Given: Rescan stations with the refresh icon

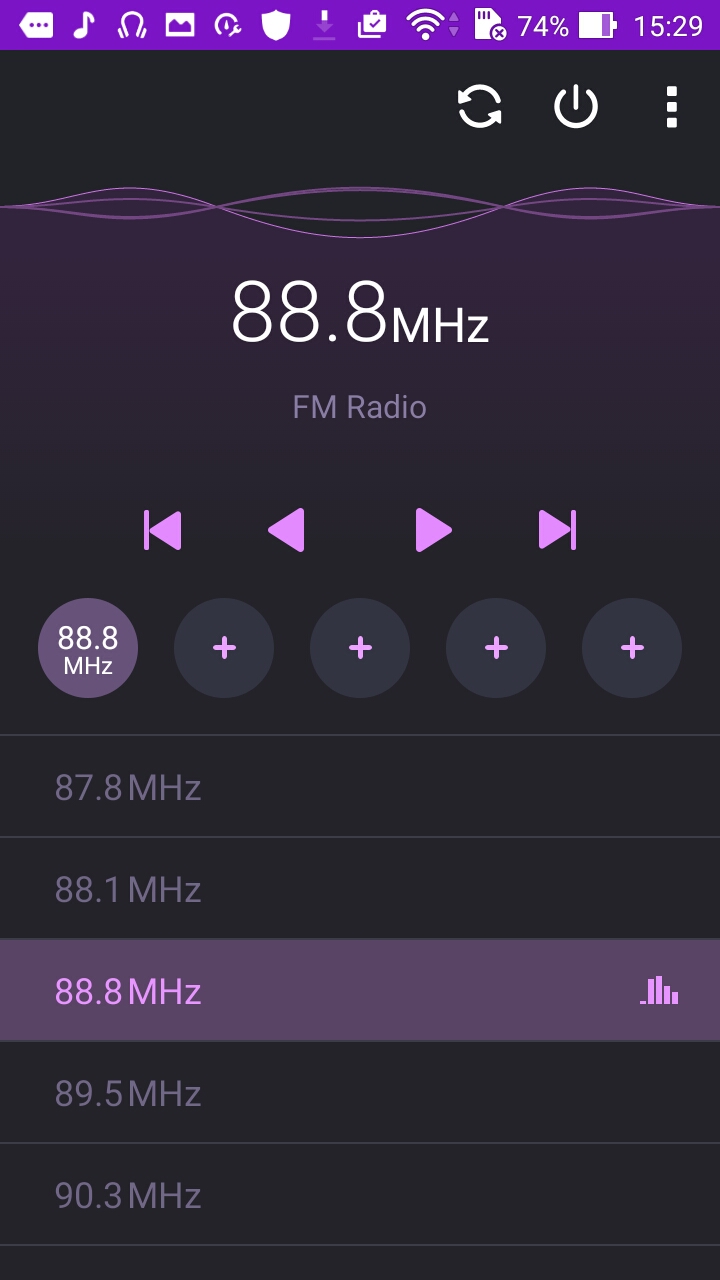Looking at the screenshot, I should pos(480,107).
